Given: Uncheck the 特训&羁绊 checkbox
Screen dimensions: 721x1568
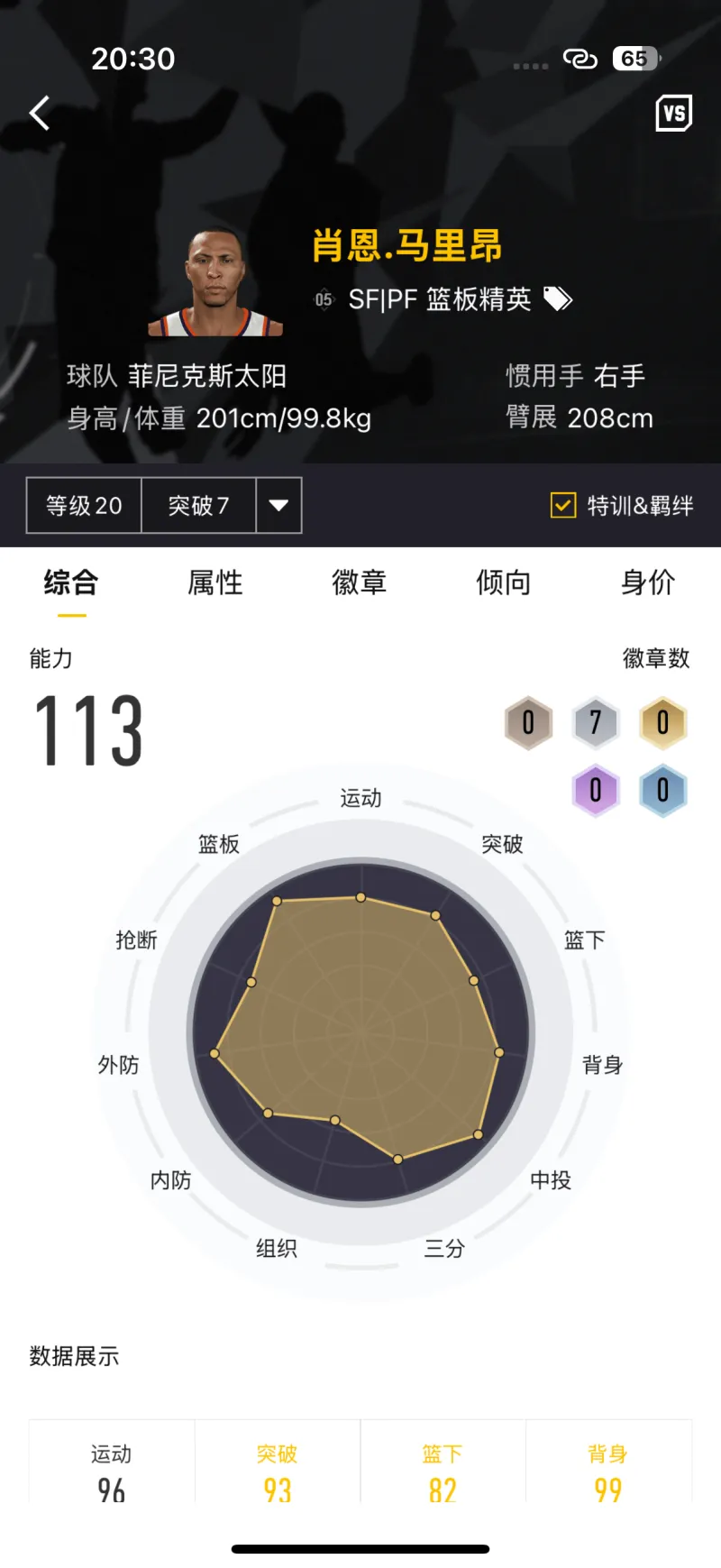Looking at the screenshot, I should point(563,505).
